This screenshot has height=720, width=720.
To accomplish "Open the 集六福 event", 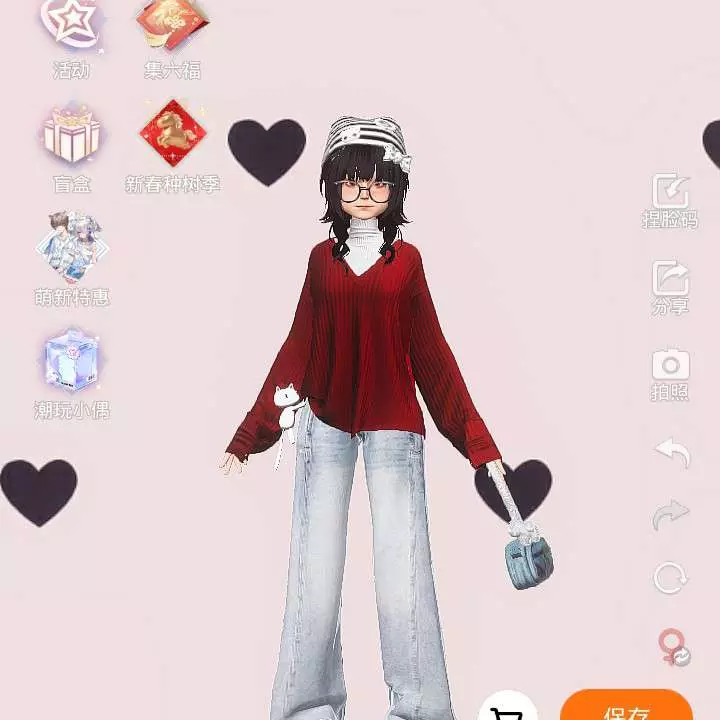I will pos(172,28).
